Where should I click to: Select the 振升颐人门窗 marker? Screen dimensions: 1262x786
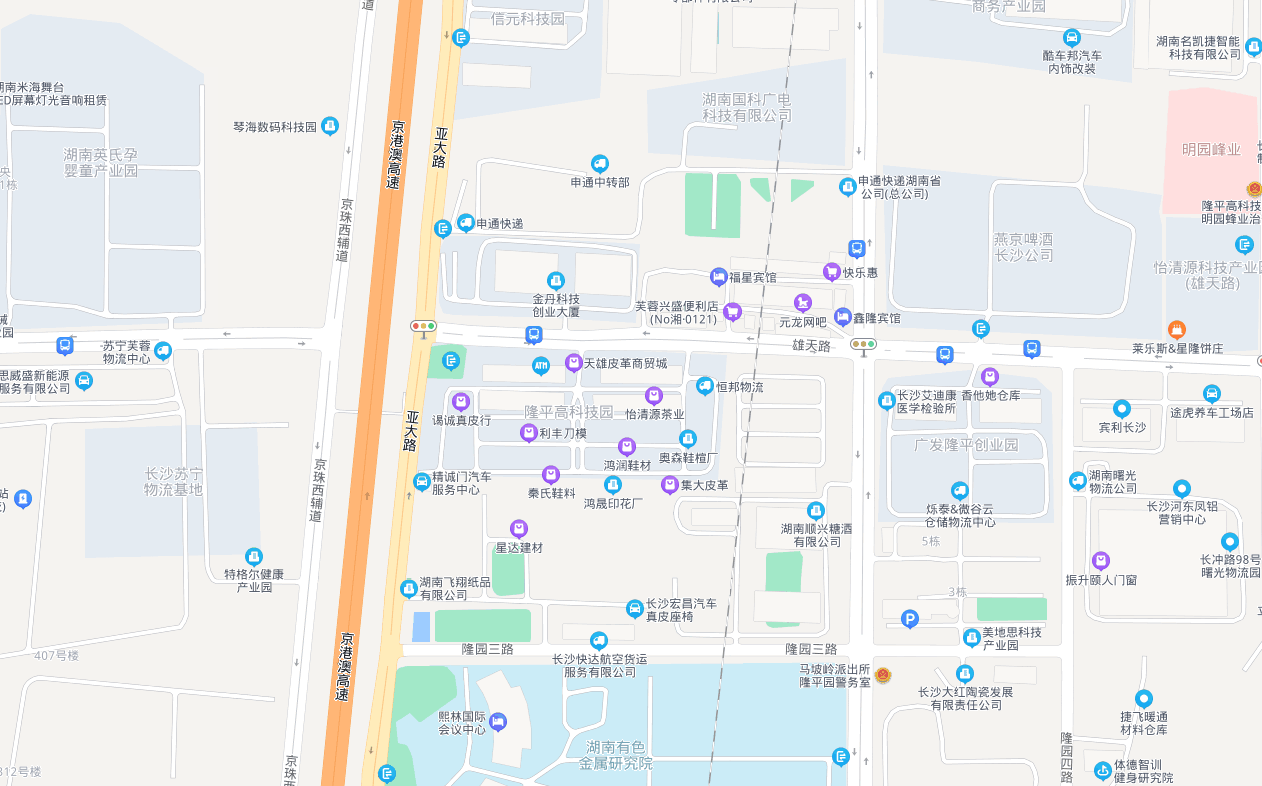pos(1101,561)
